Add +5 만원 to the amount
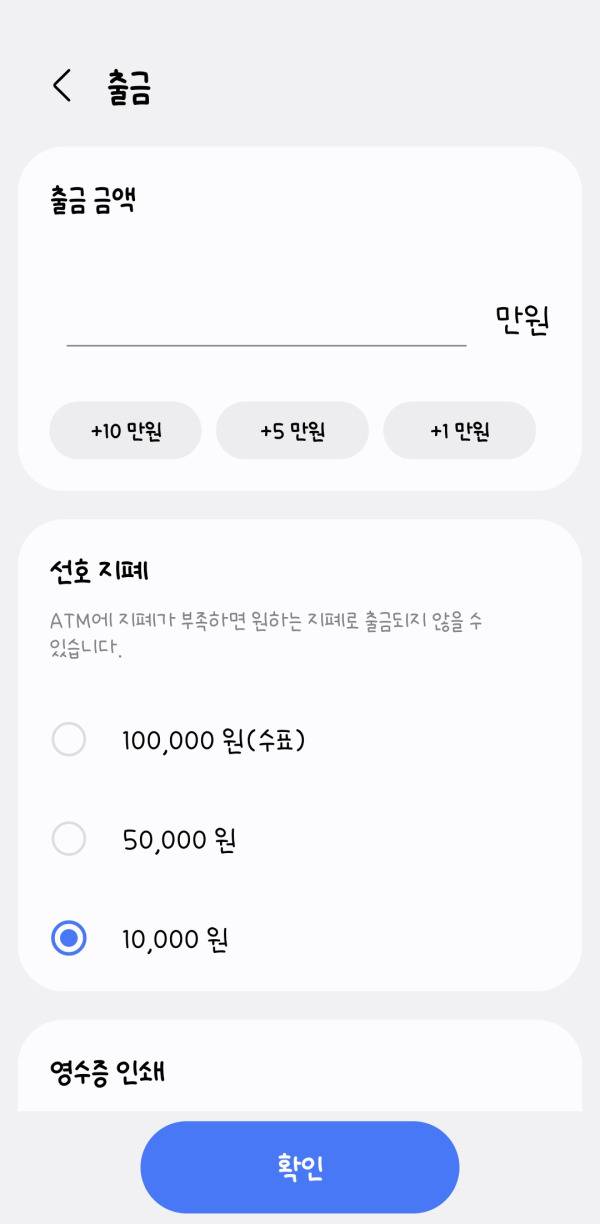This screenshot has width=600, height=1224. [292, 431]
